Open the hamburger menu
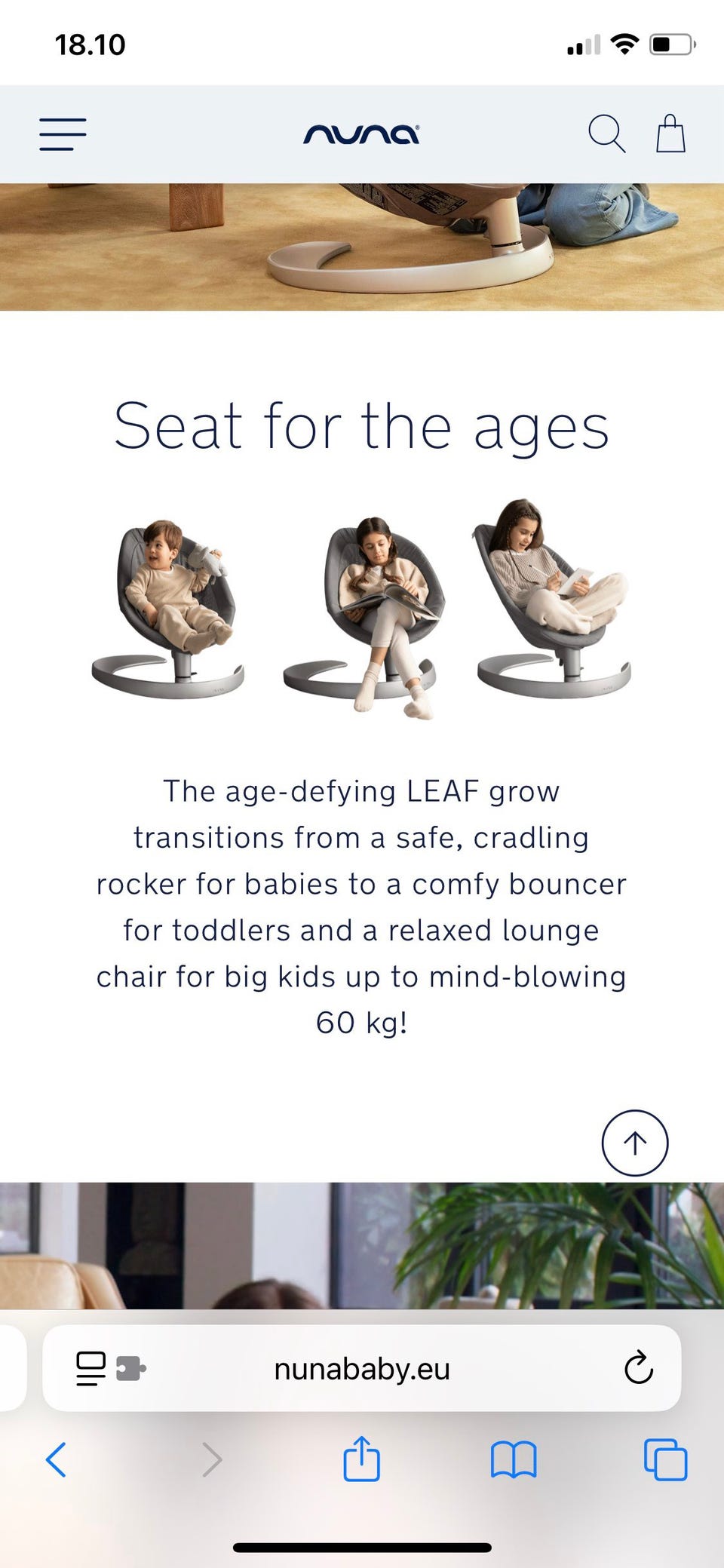This screenshot has height=1568, width=724. (63, 134)
